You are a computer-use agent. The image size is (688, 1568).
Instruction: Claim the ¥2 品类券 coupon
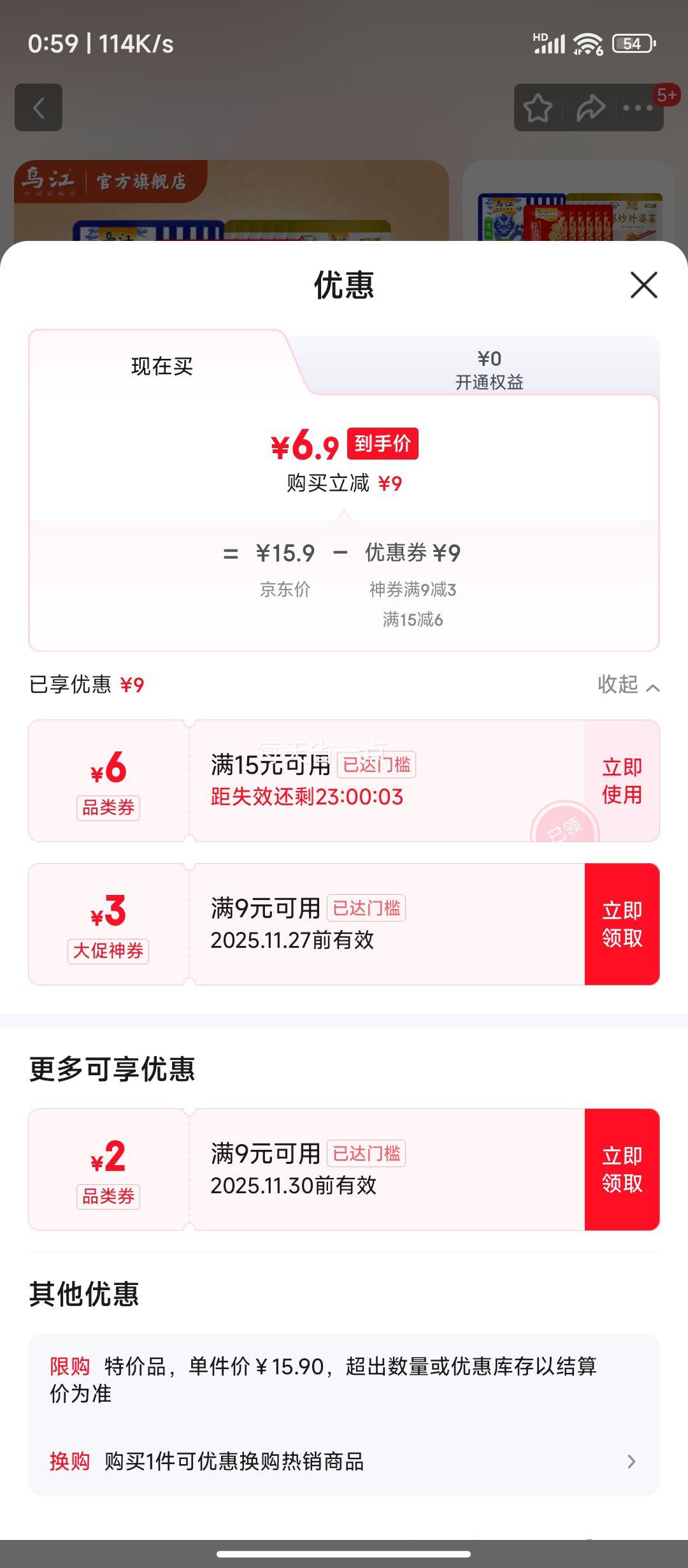[622, 1170]
